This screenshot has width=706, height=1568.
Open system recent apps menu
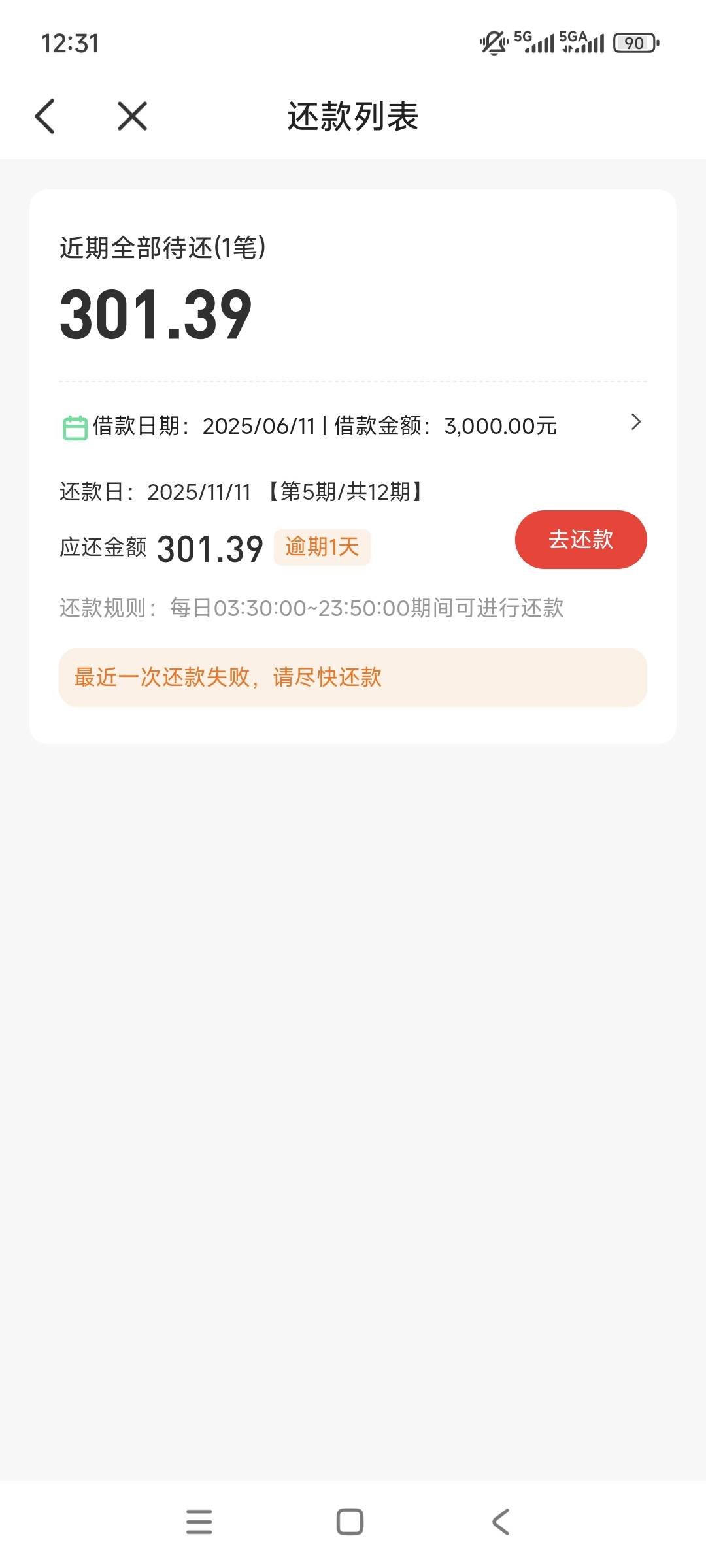(x=199, y=1522)
